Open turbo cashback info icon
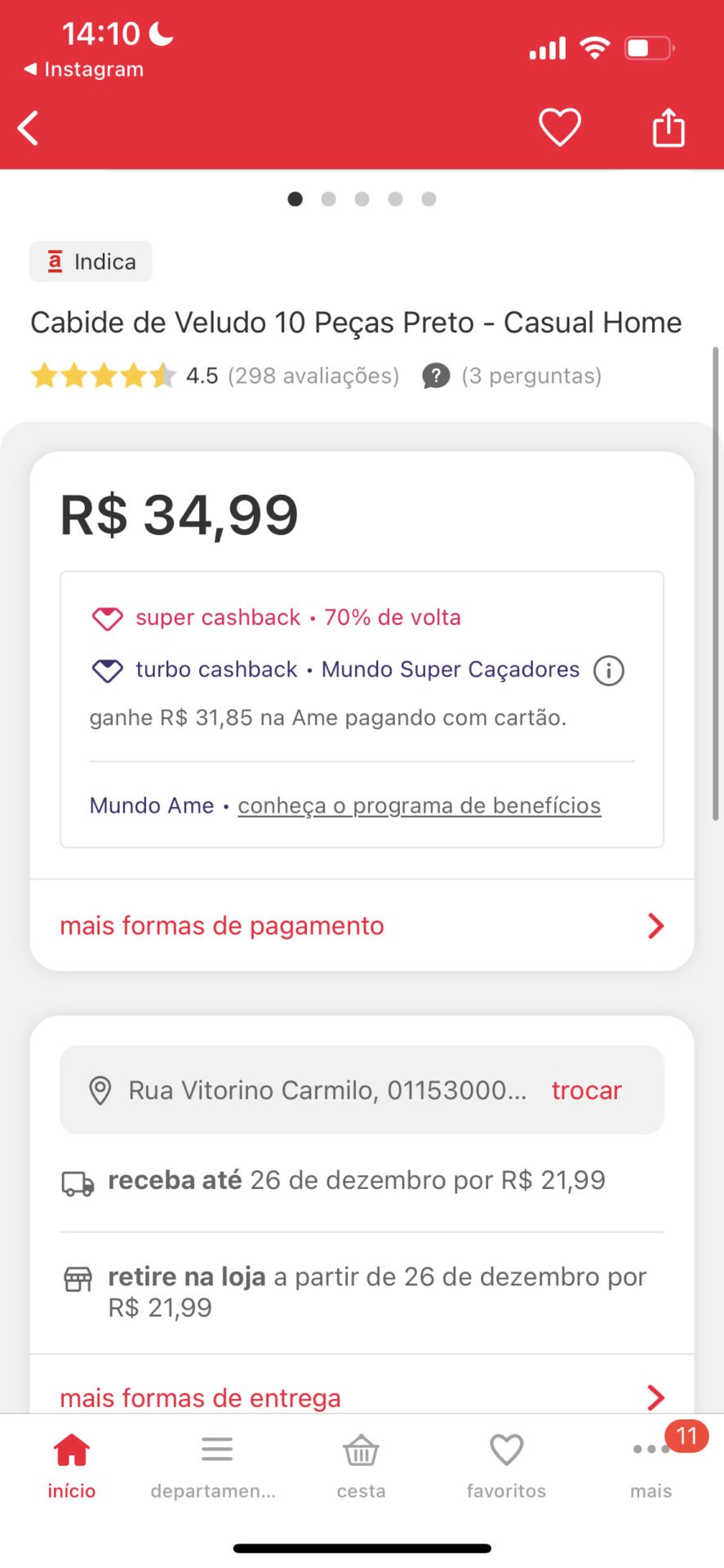This screenshot has width=724, height=1568. (x=609, y=670)
